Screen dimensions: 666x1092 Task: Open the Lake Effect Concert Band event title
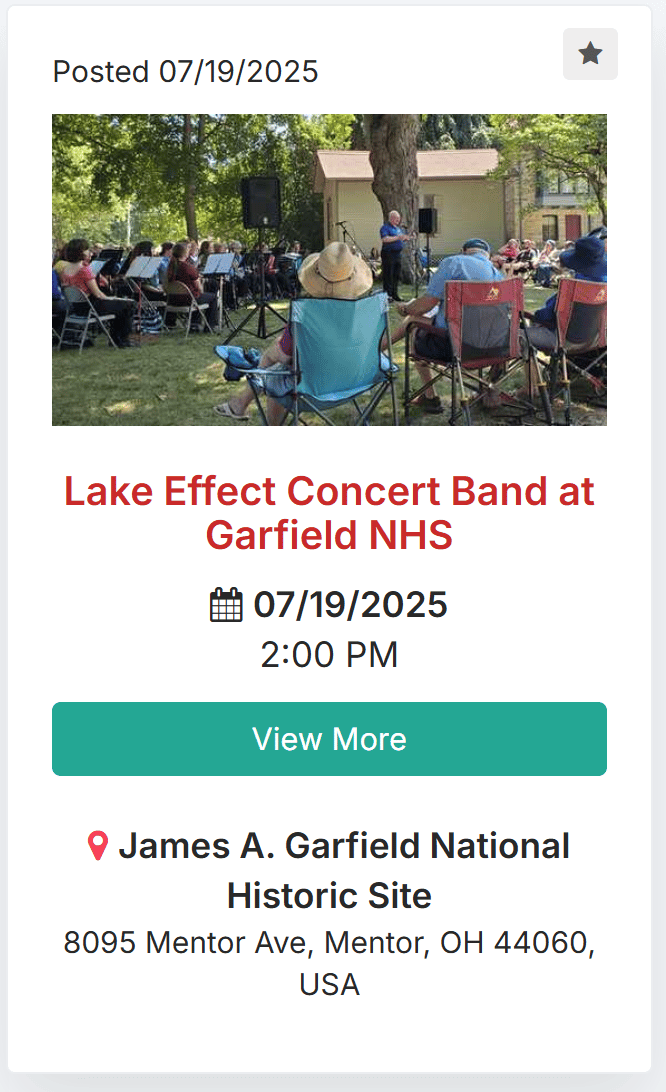click(329, 513)
